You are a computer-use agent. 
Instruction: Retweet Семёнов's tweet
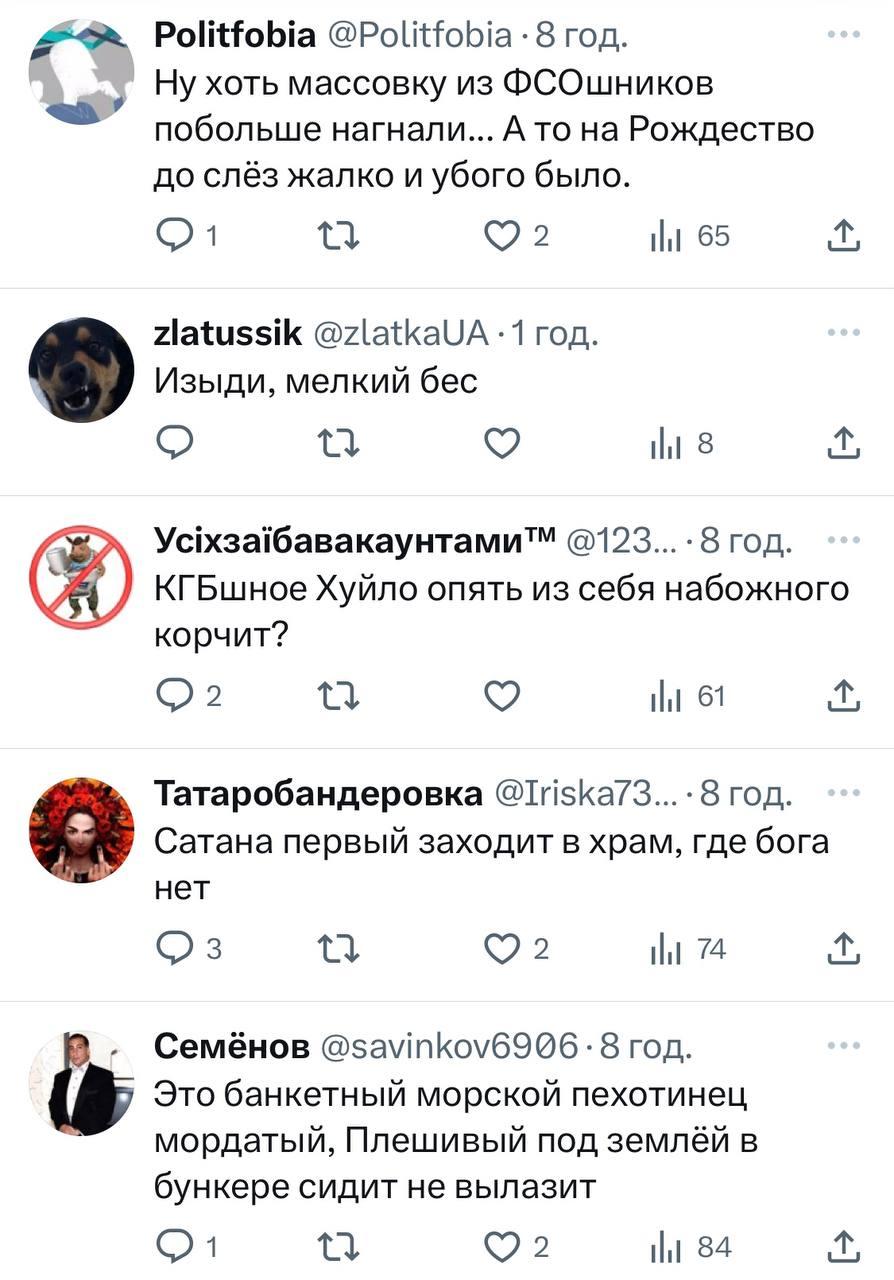(338, 1247)
